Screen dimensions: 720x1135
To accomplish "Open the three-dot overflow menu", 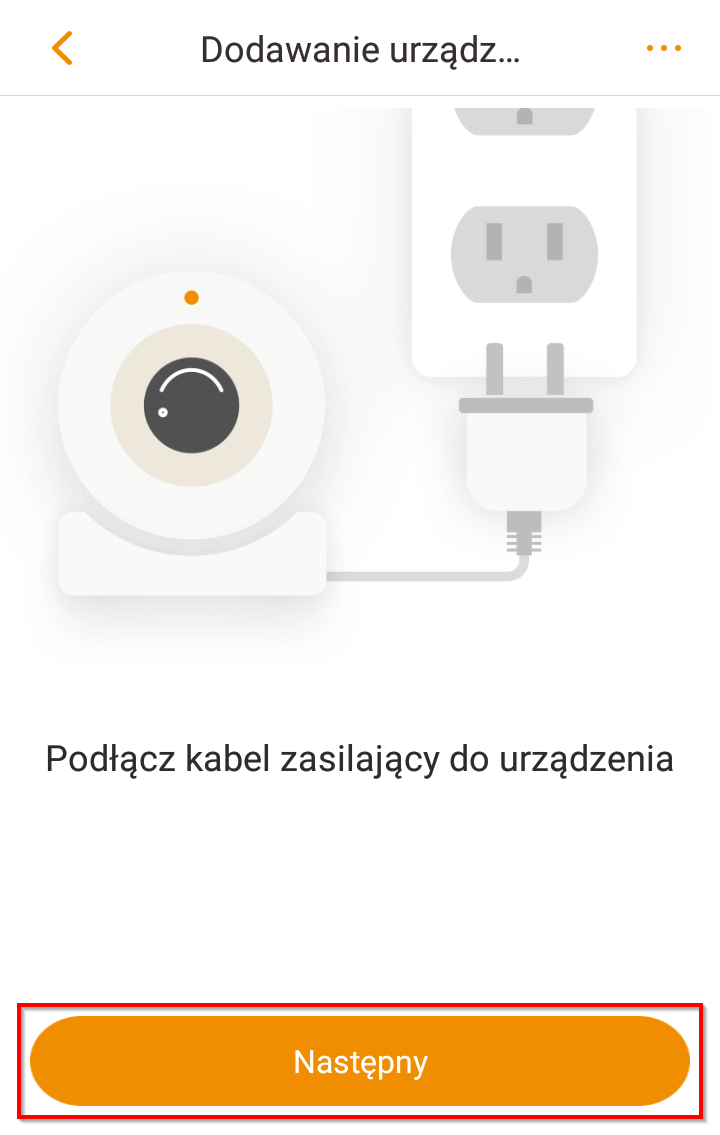I will [x=663, y=48].
